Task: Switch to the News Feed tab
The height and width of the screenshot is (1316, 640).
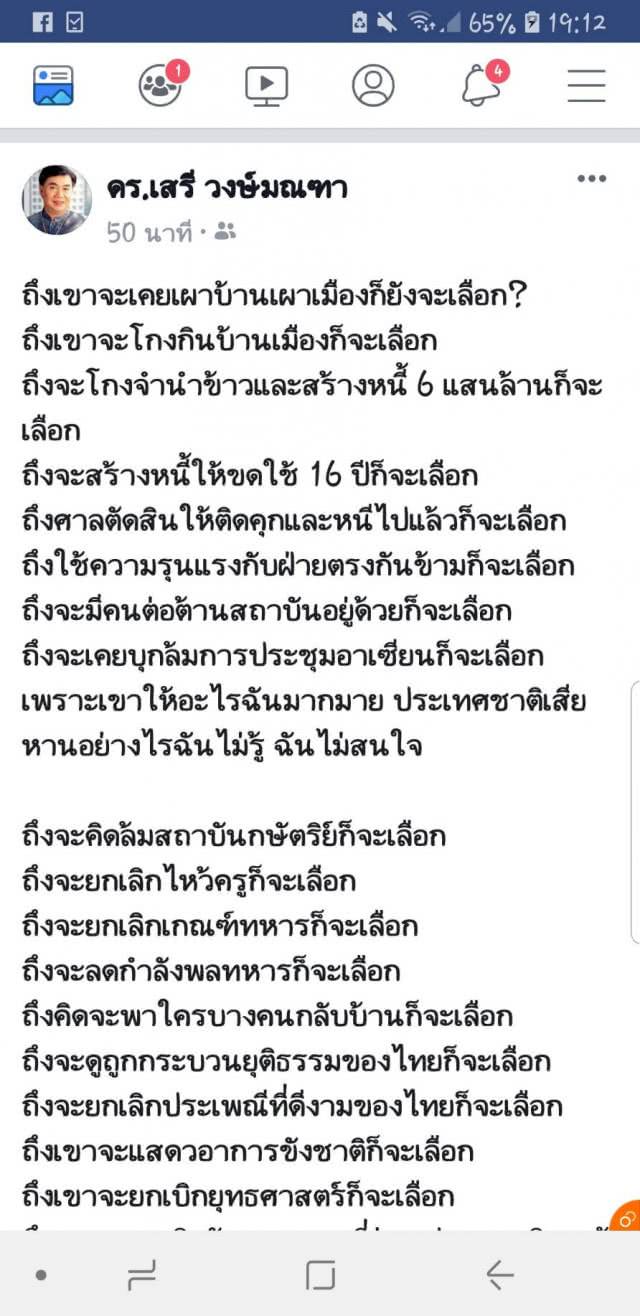Action: pyautogui.click(x=52, y=86)
